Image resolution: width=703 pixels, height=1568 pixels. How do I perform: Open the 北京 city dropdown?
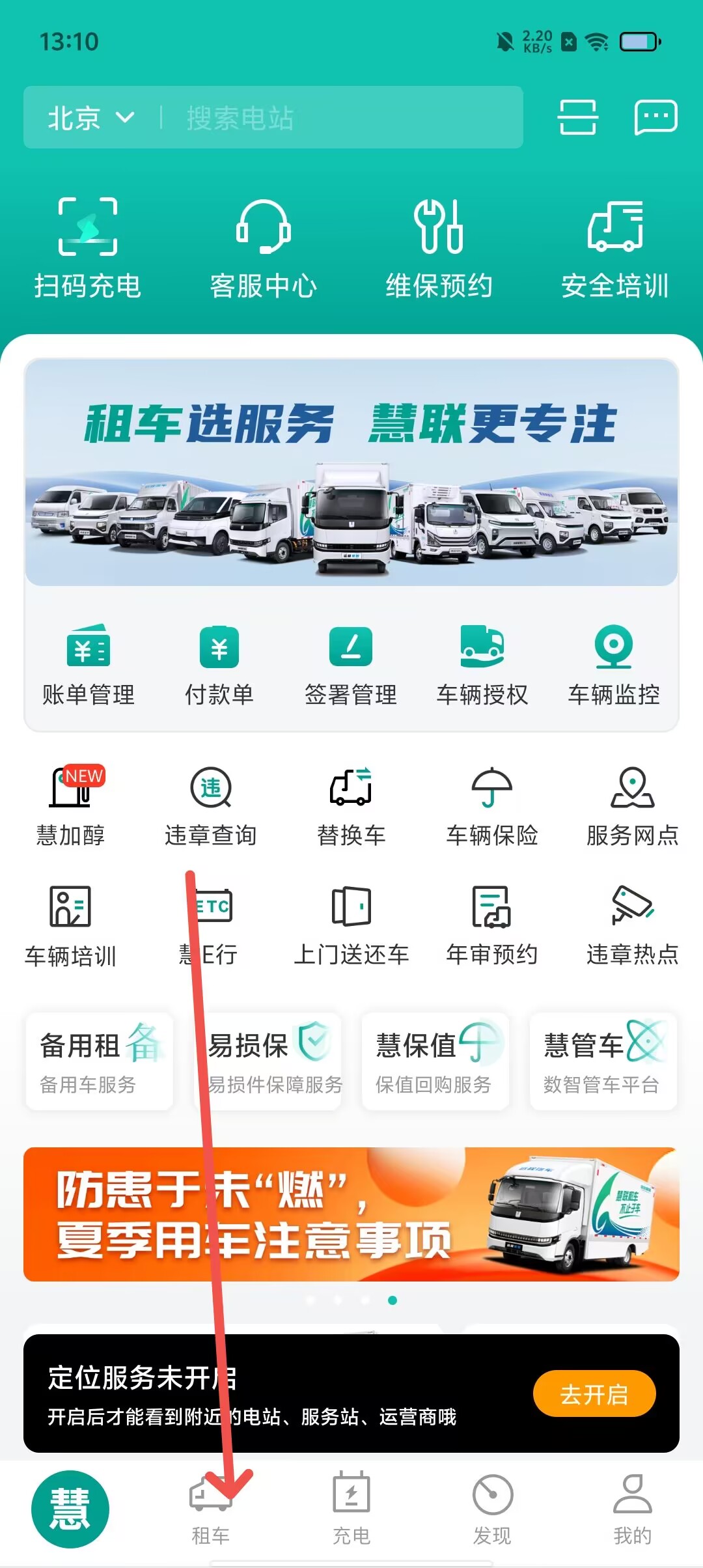(91, 118)
